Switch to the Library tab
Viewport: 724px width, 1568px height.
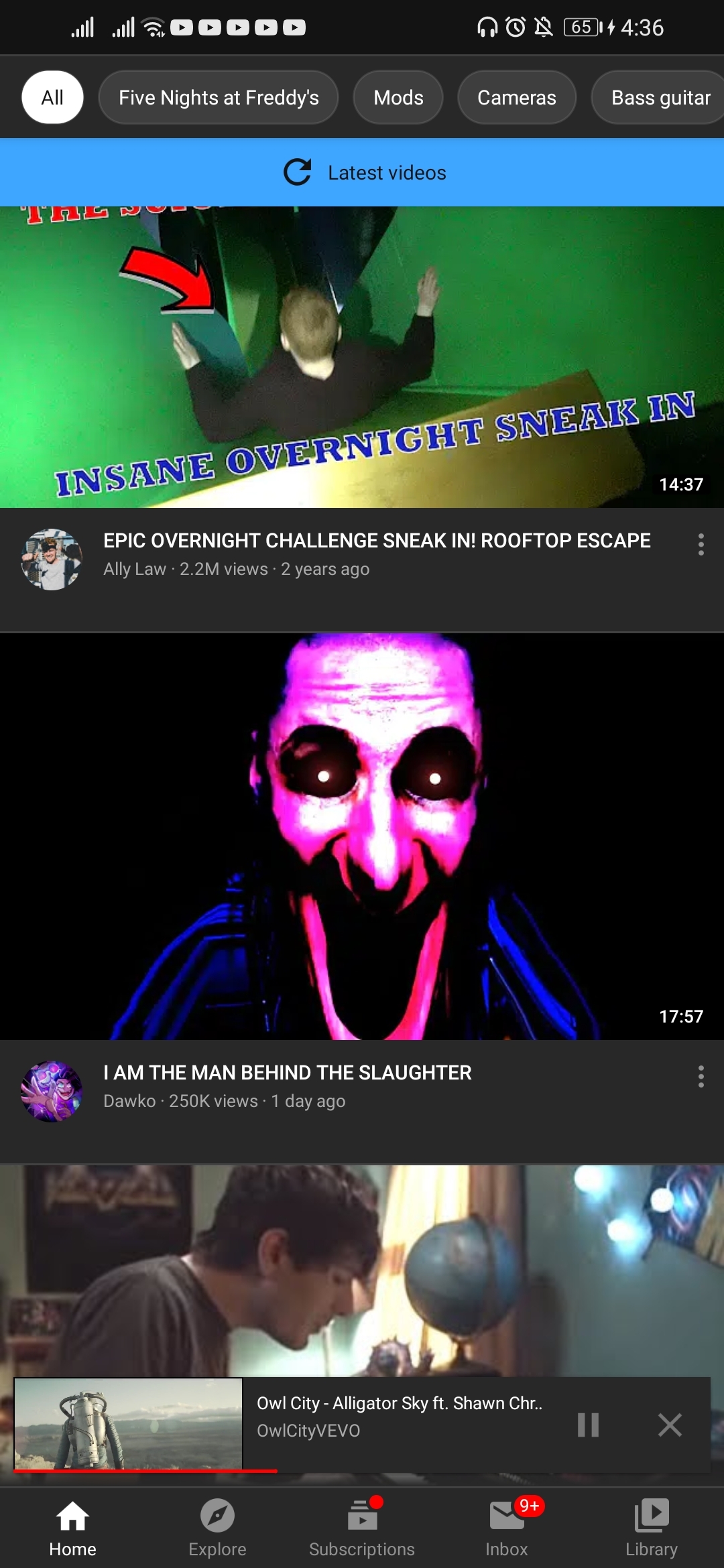pos(652,1528)
